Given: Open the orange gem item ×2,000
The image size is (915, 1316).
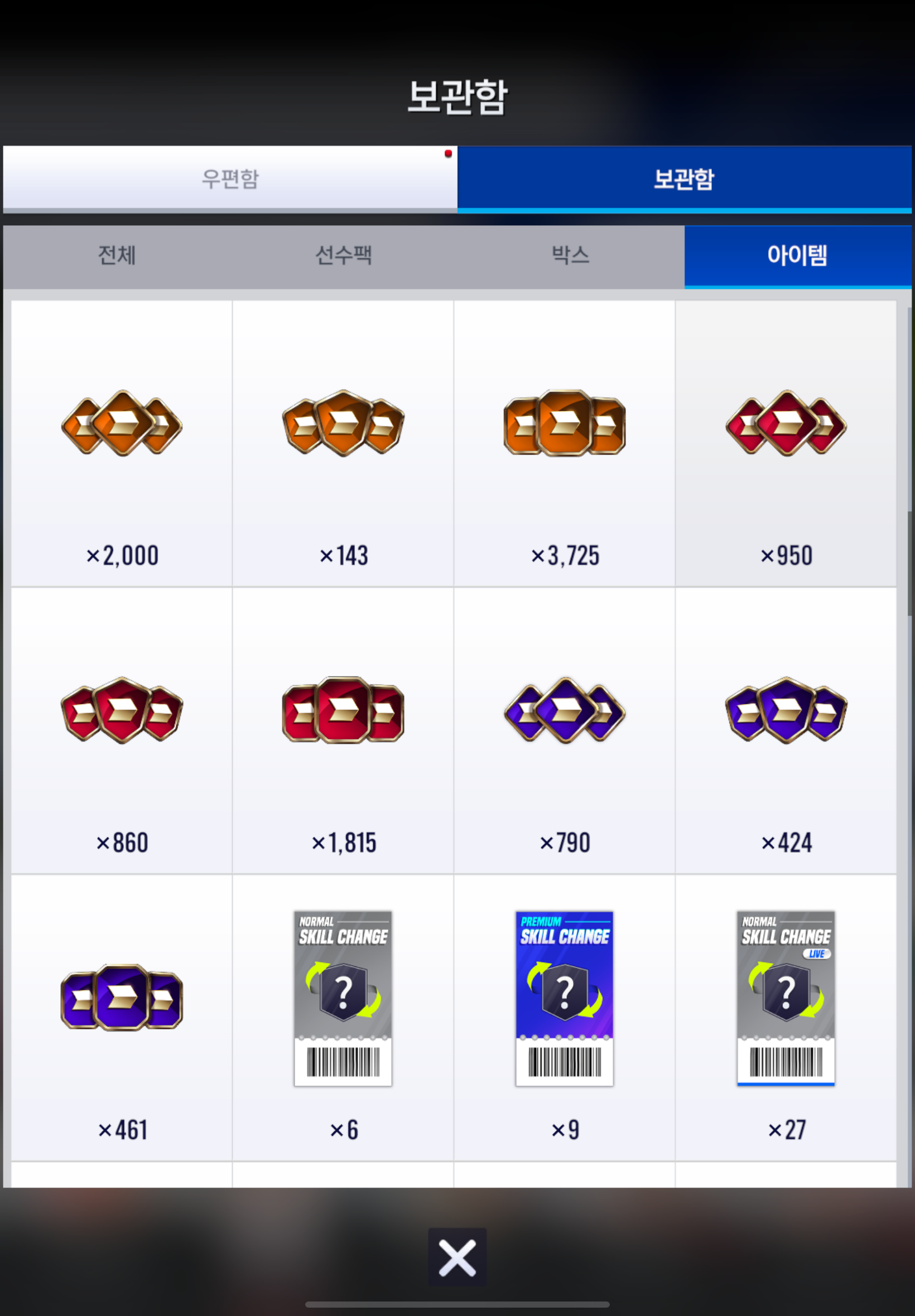Looking at the screenshot, I should pos(122,443).
